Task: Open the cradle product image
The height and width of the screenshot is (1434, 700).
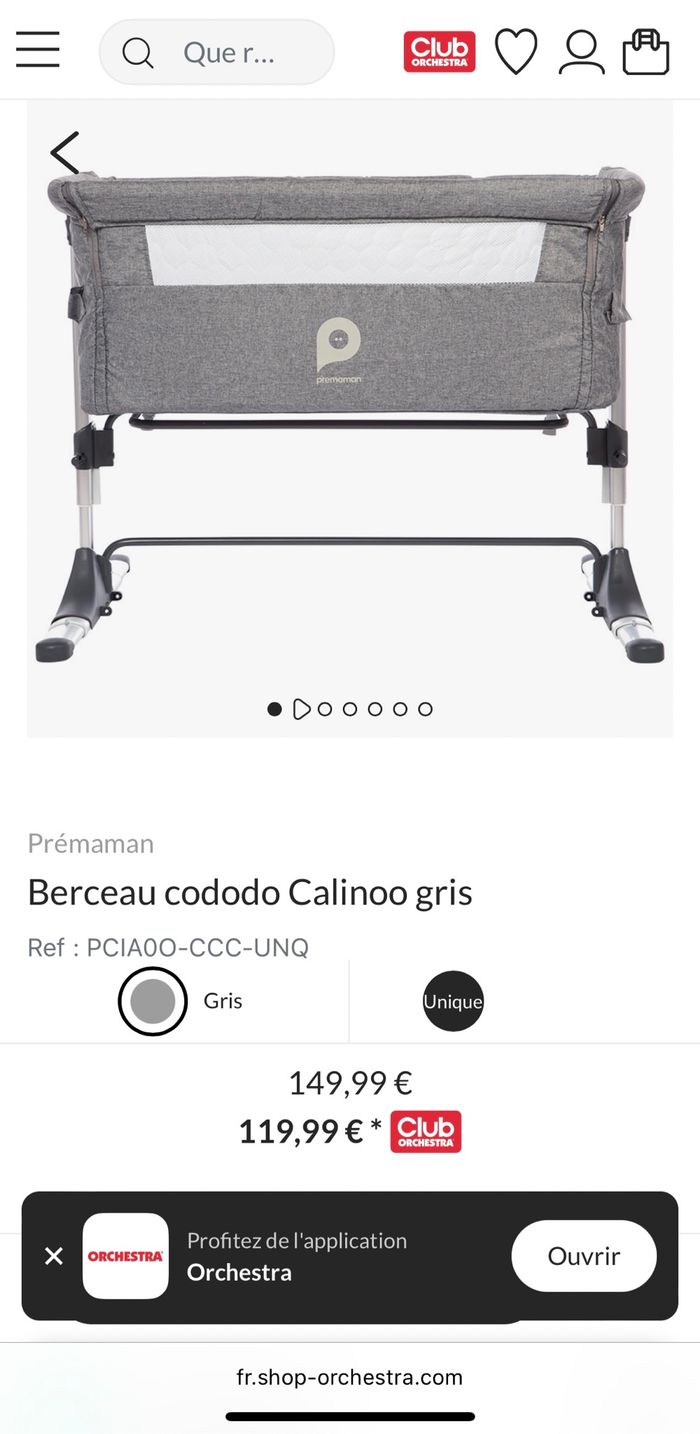Action: [x=350, y=420]
